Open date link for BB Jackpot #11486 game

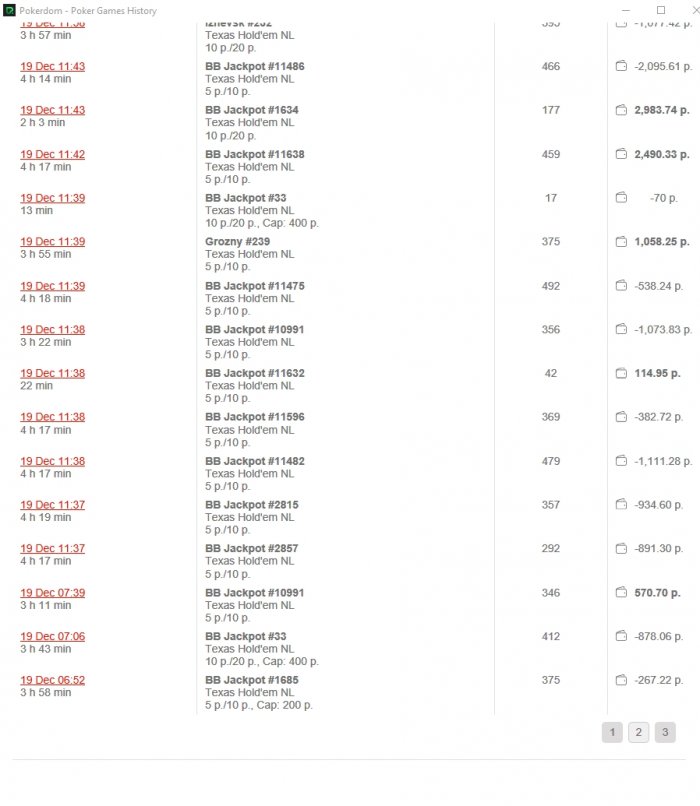[52, 66]
